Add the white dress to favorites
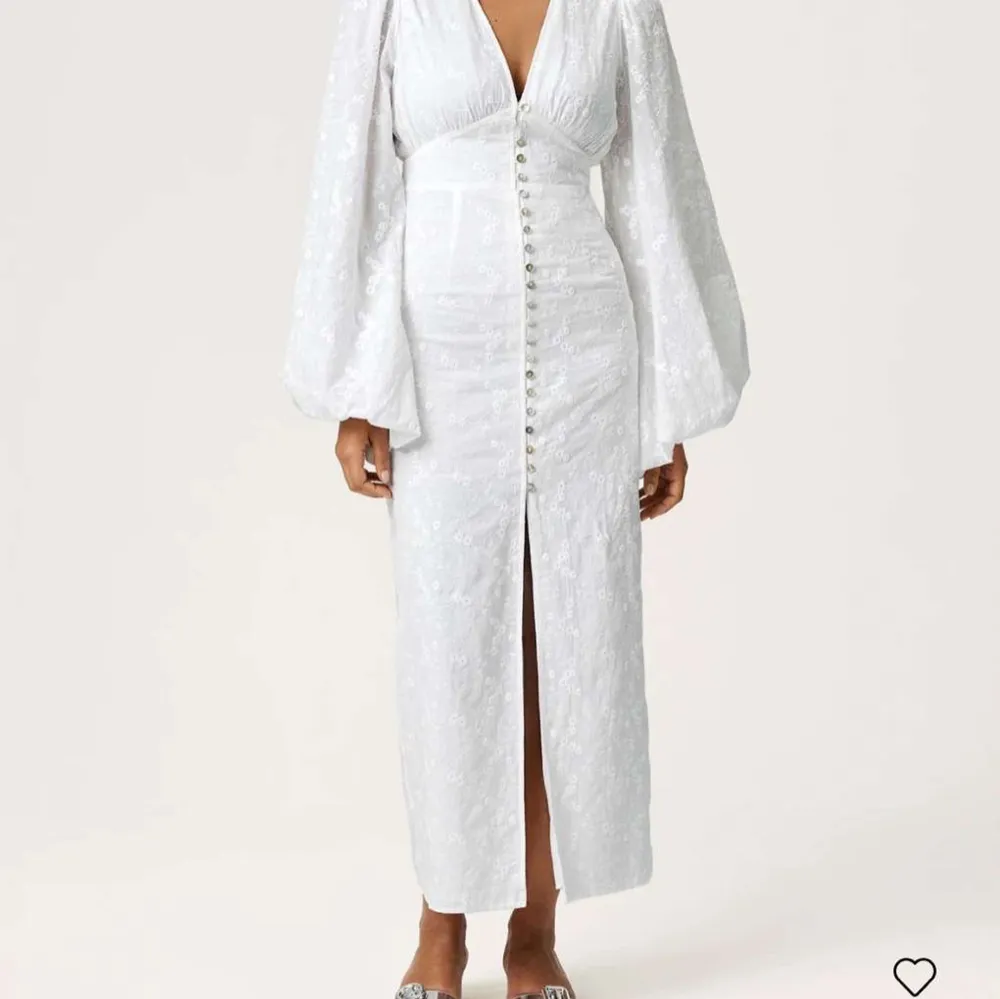 [914, 976]
